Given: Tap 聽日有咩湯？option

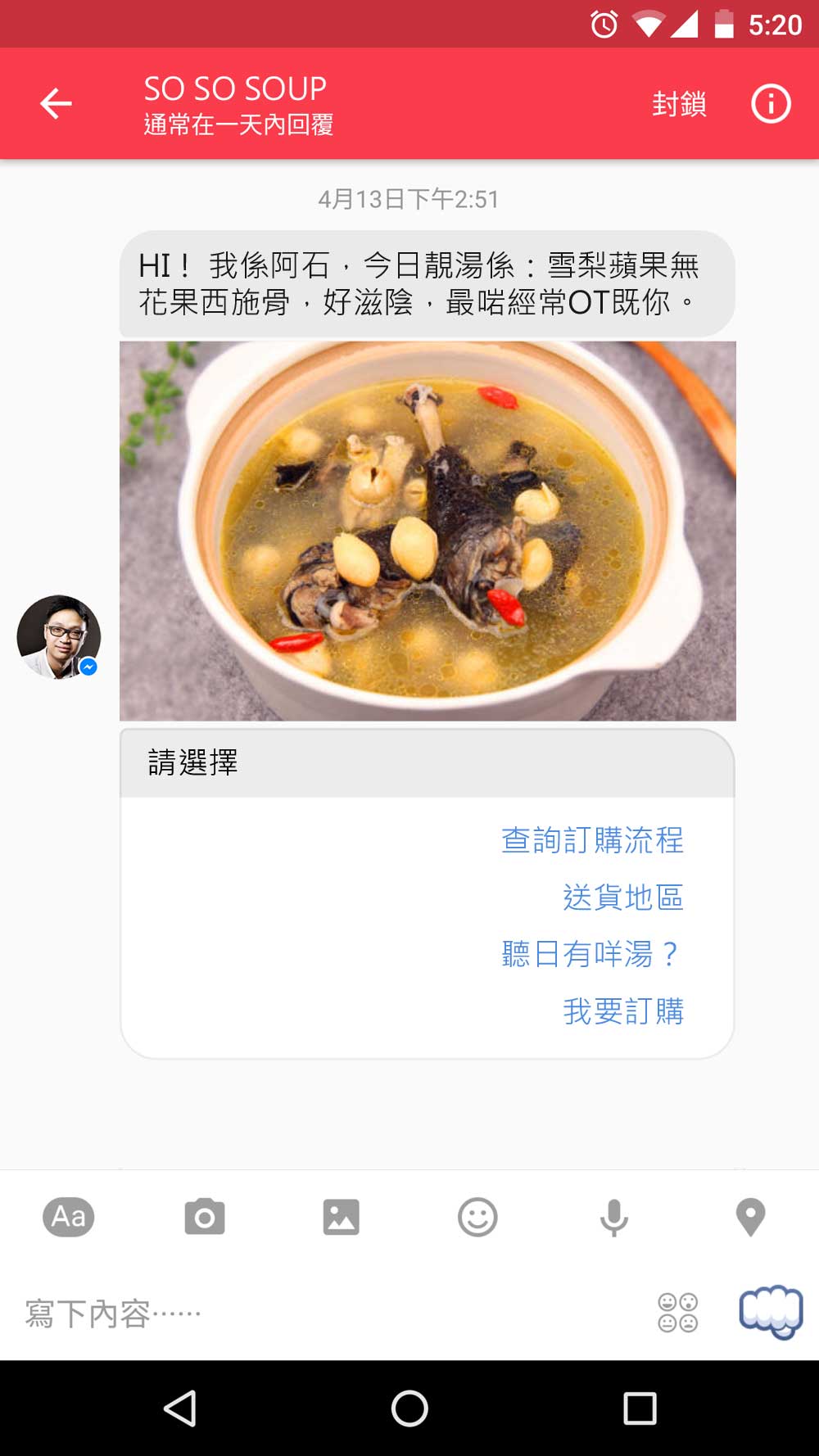Looking at the screenshot, I should tap(590, 955).
